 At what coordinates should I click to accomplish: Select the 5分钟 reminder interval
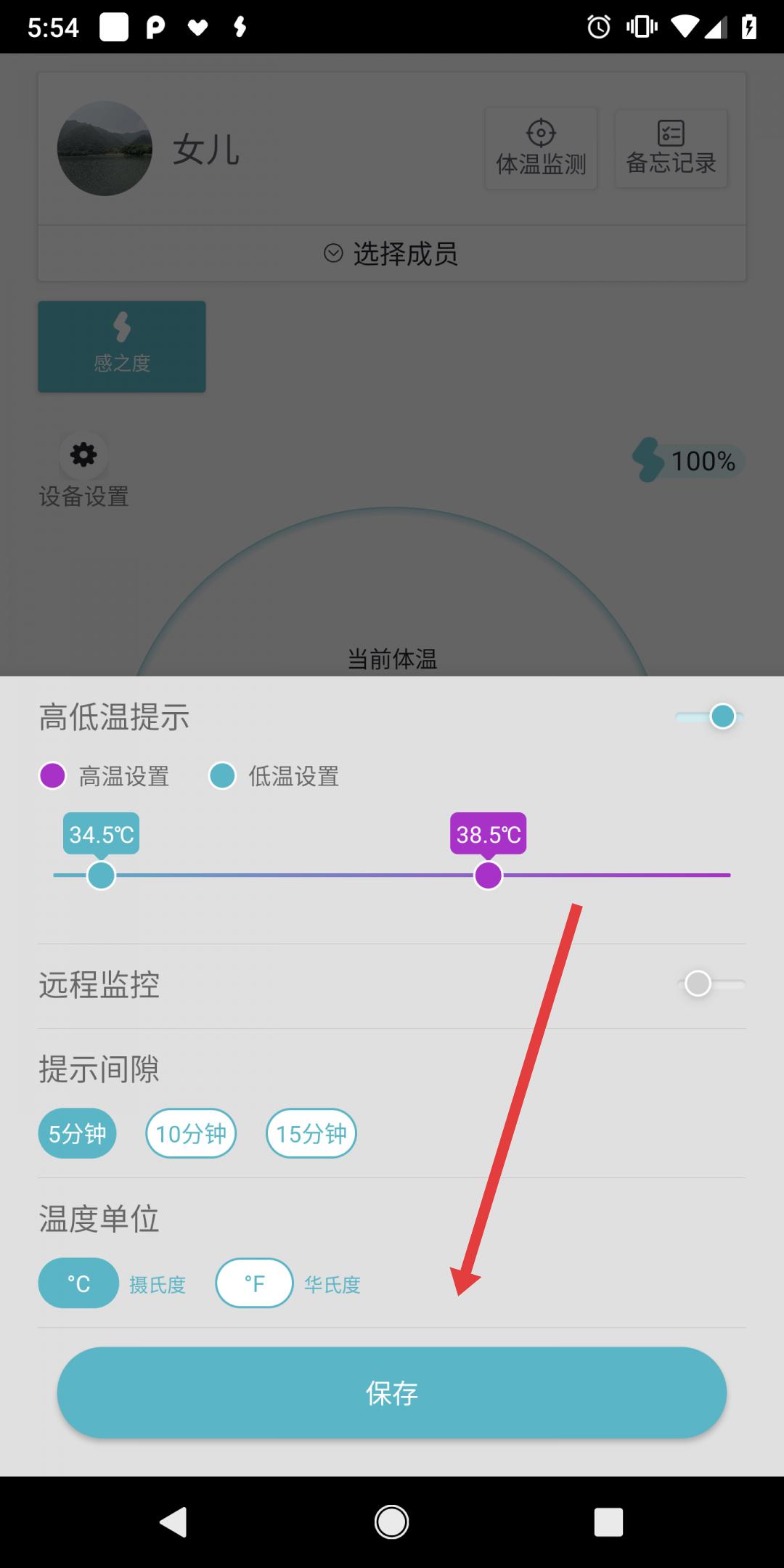coord(77,1133)
